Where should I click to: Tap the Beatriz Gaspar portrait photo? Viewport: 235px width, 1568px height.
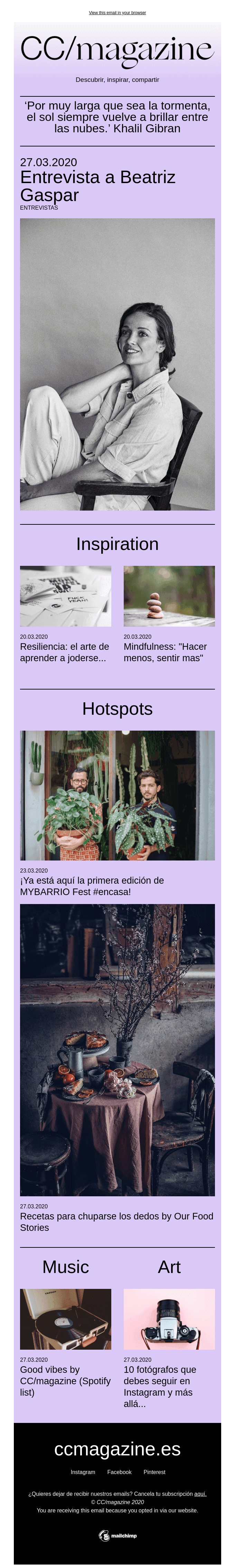pos(117,364)
